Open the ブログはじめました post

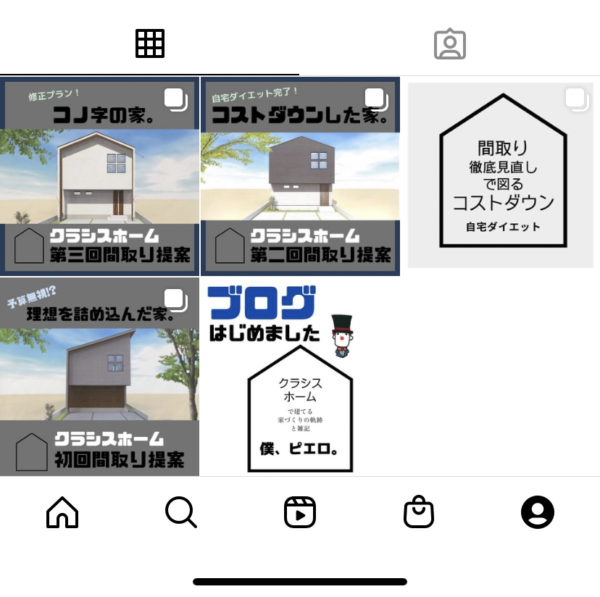(x=300, y=377)
